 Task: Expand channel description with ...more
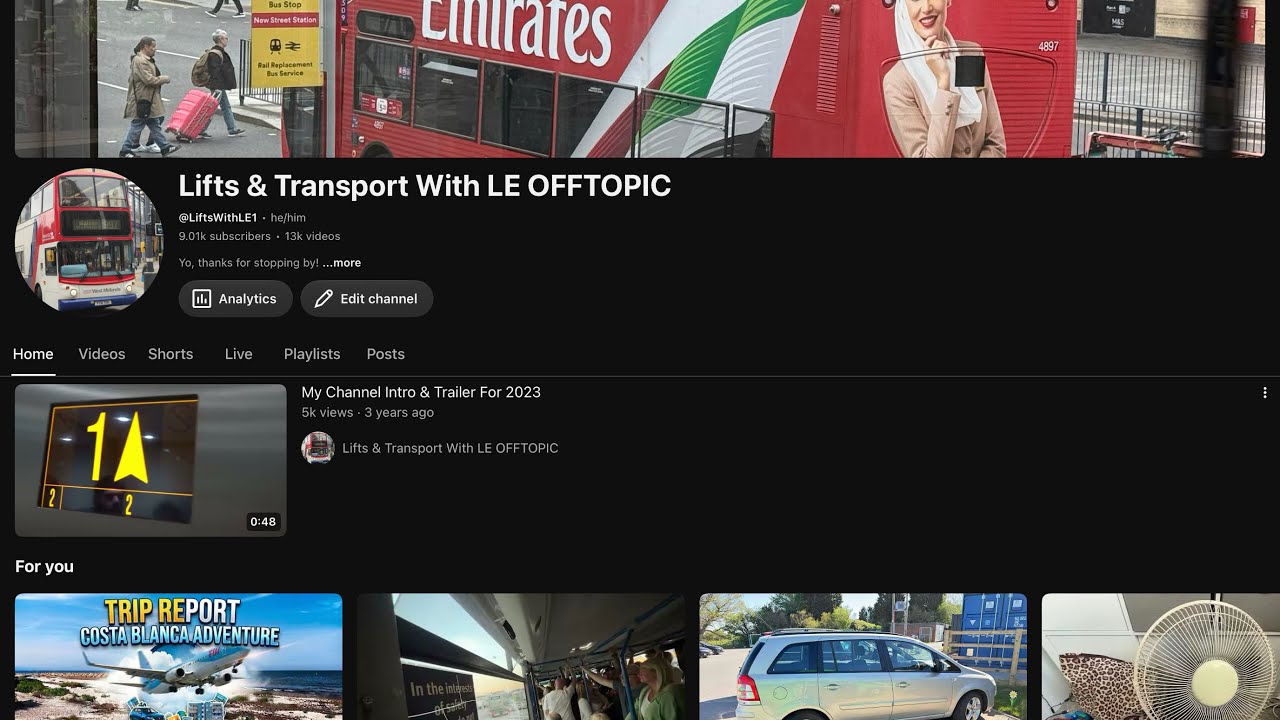point(342,263)
